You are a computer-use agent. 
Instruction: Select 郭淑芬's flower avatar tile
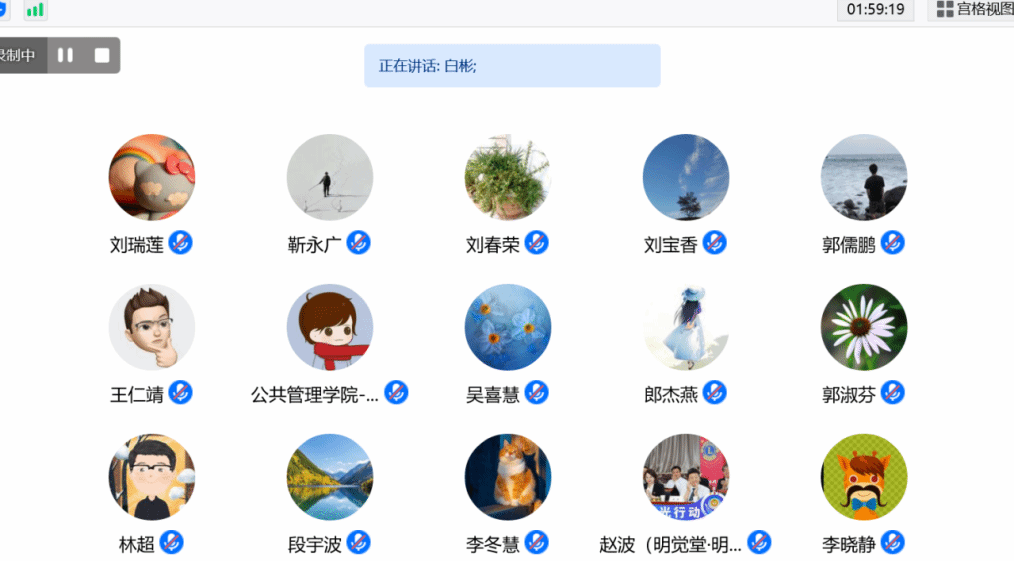[863, 327]
